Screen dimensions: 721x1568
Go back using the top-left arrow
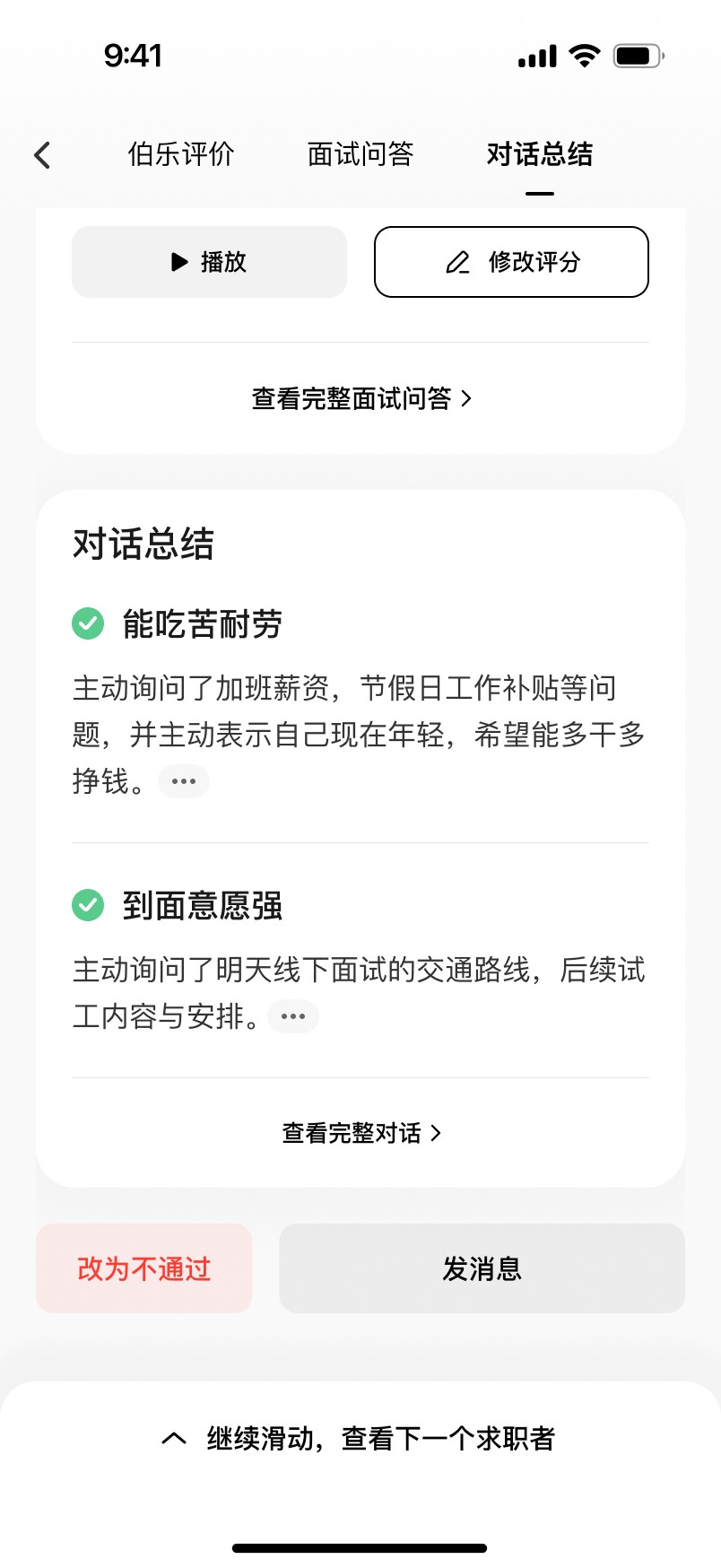[x=42, y=155]
